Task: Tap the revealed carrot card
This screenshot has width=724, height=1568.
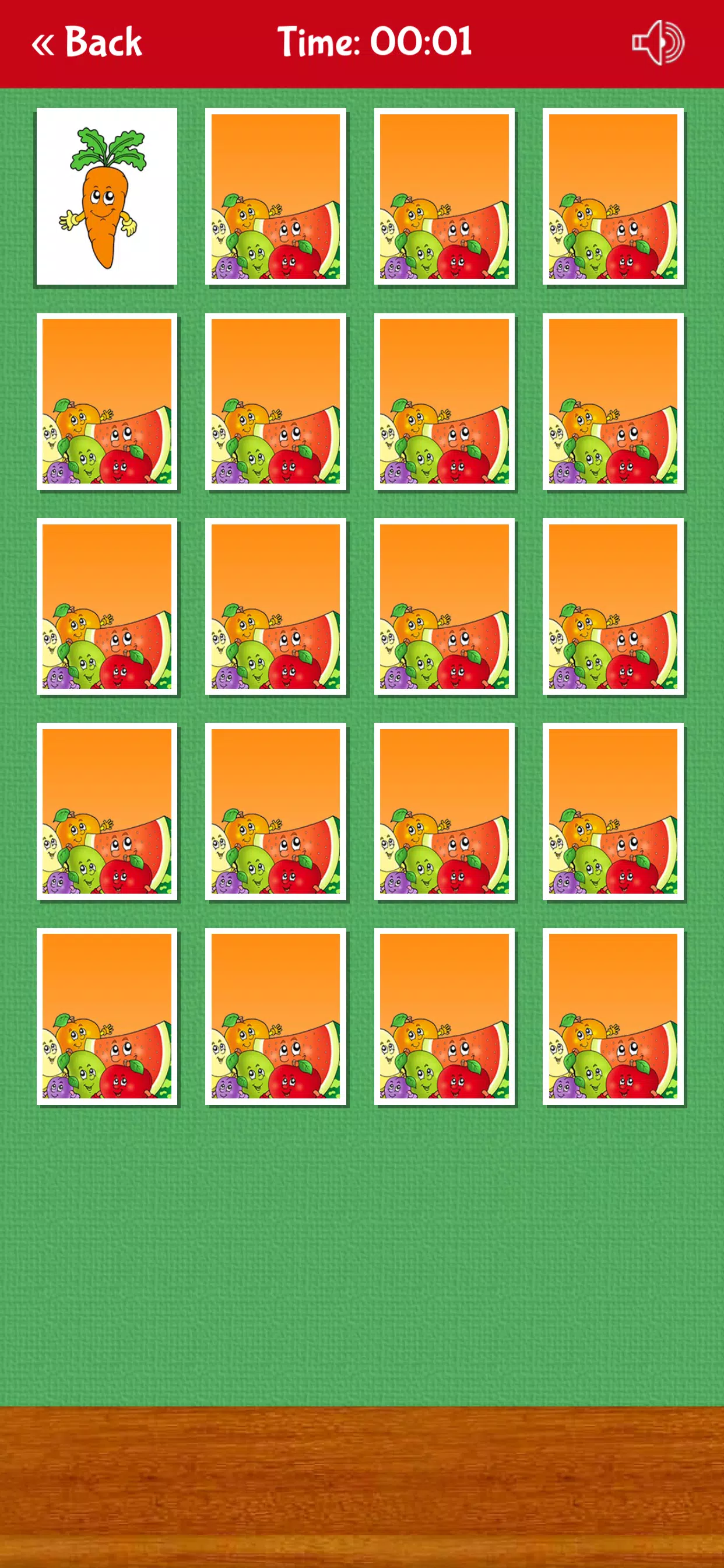Action: pos(107,196)
